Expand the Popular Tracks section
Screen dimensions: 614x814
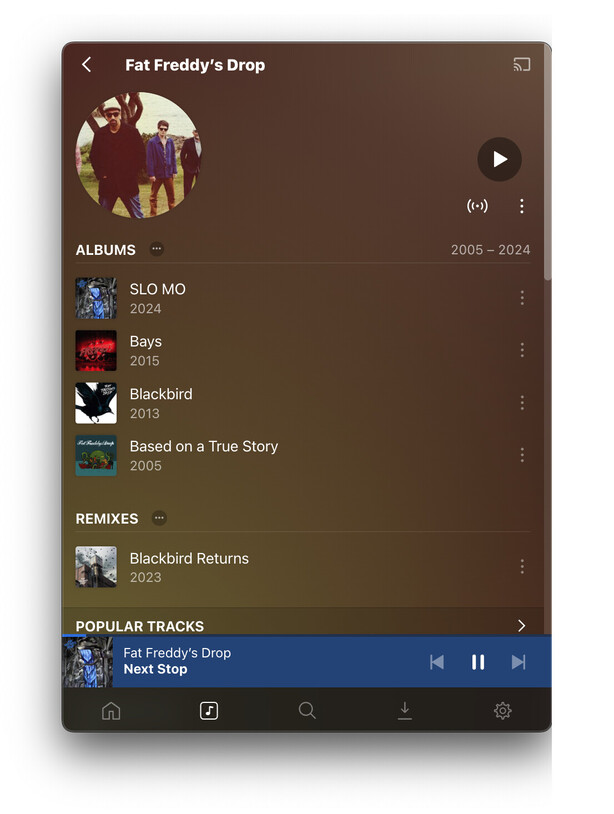(521, 626)
